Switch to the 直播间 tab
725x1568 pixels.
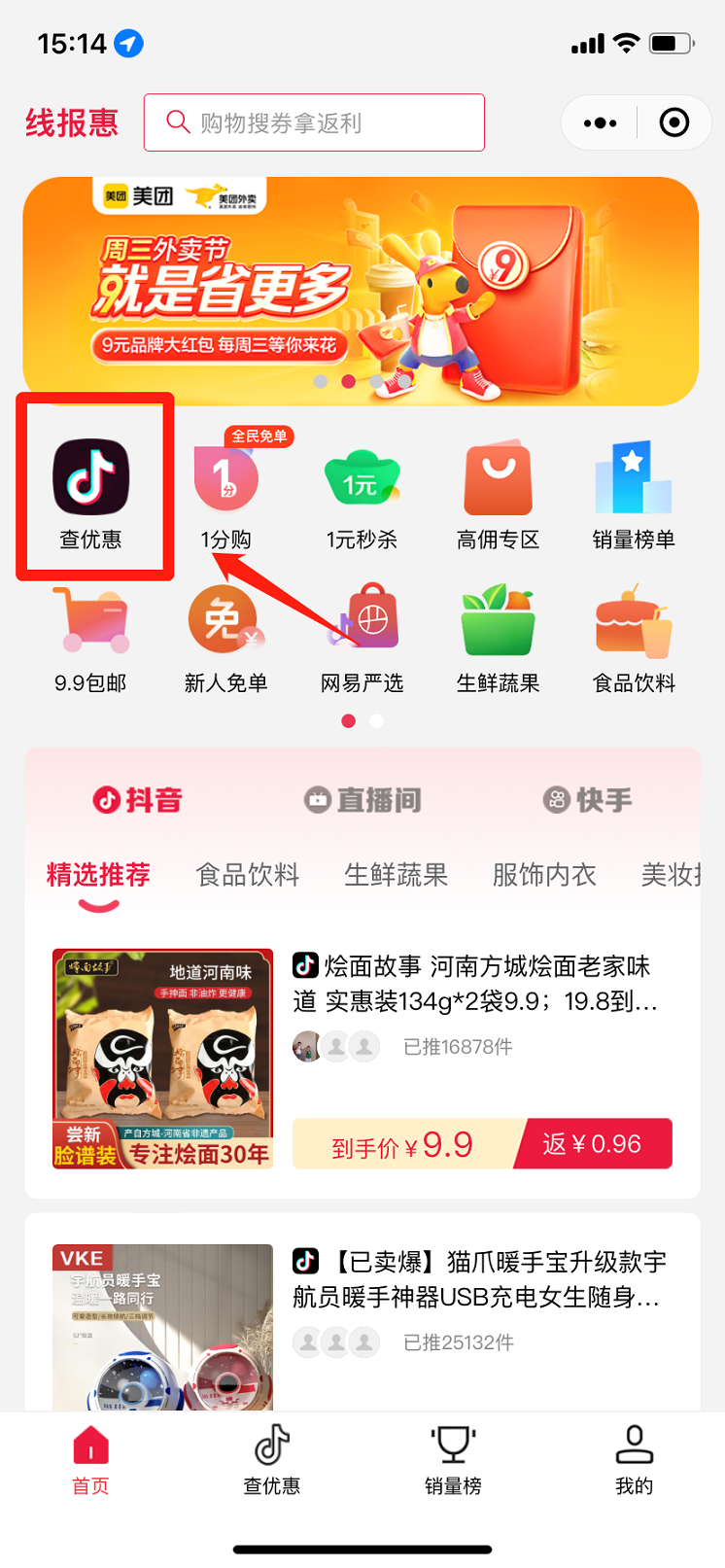(362, 800)
